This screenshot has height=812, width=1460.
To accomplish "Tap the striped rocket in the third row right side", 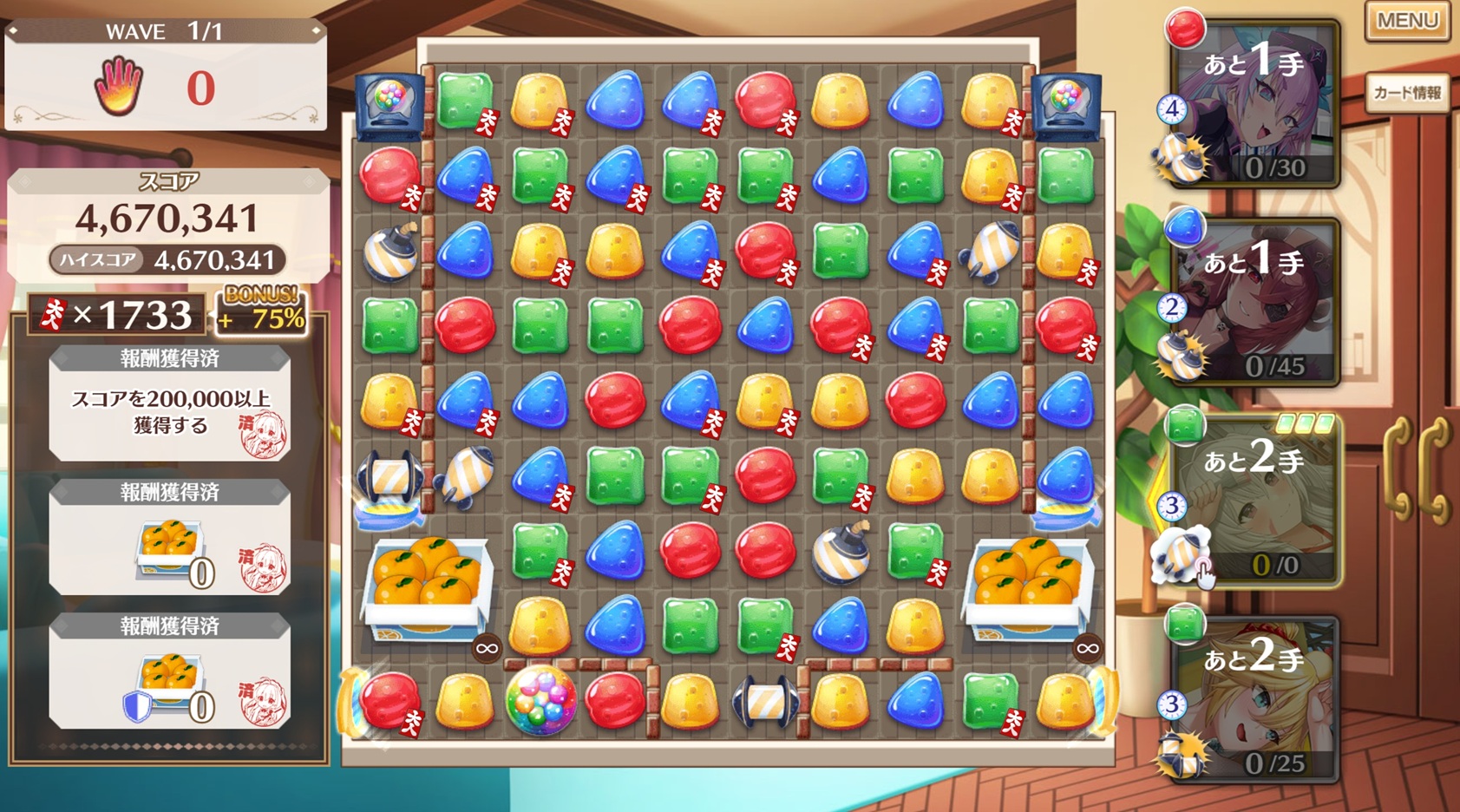I will [991, 252].
